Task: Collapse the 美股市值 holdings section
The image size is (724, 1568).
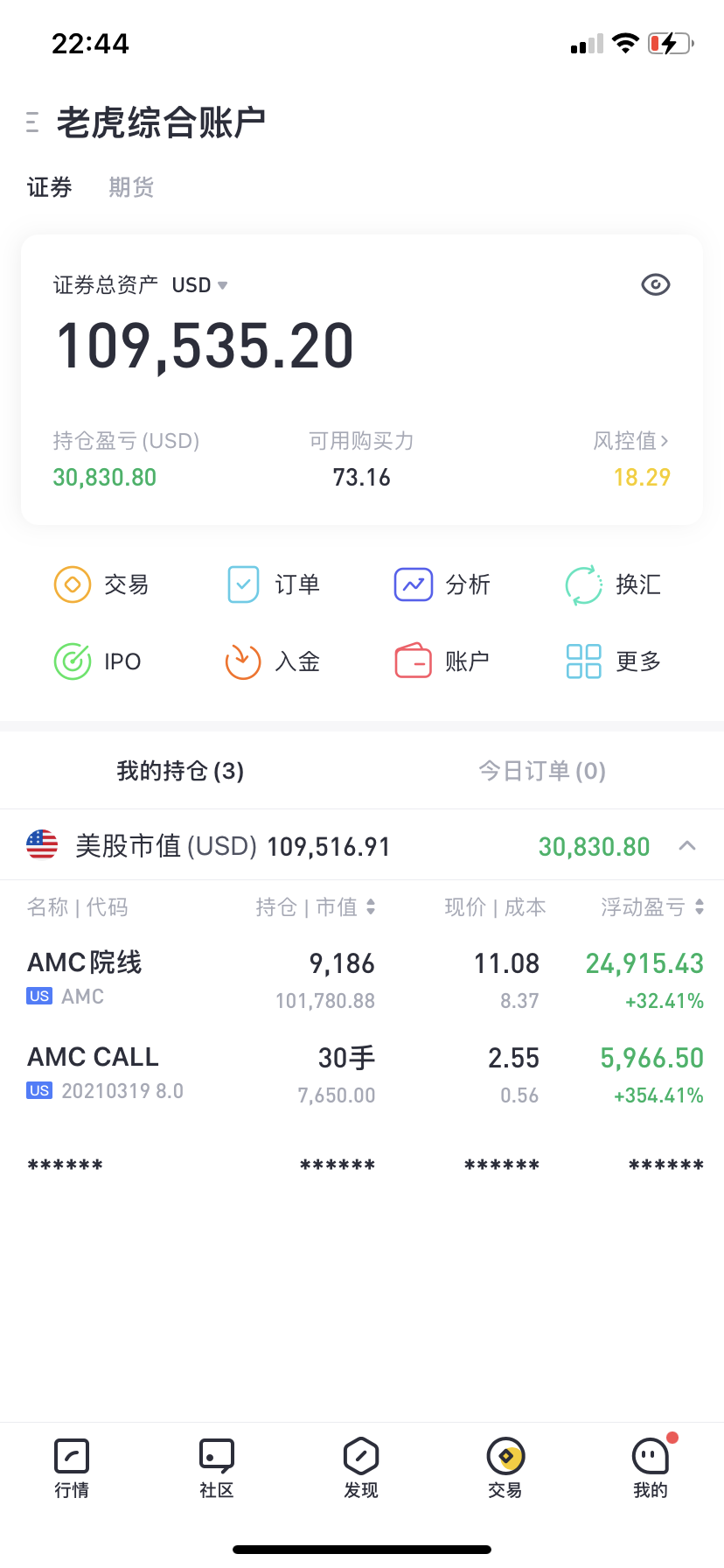Action: click(x=687, y=845)
